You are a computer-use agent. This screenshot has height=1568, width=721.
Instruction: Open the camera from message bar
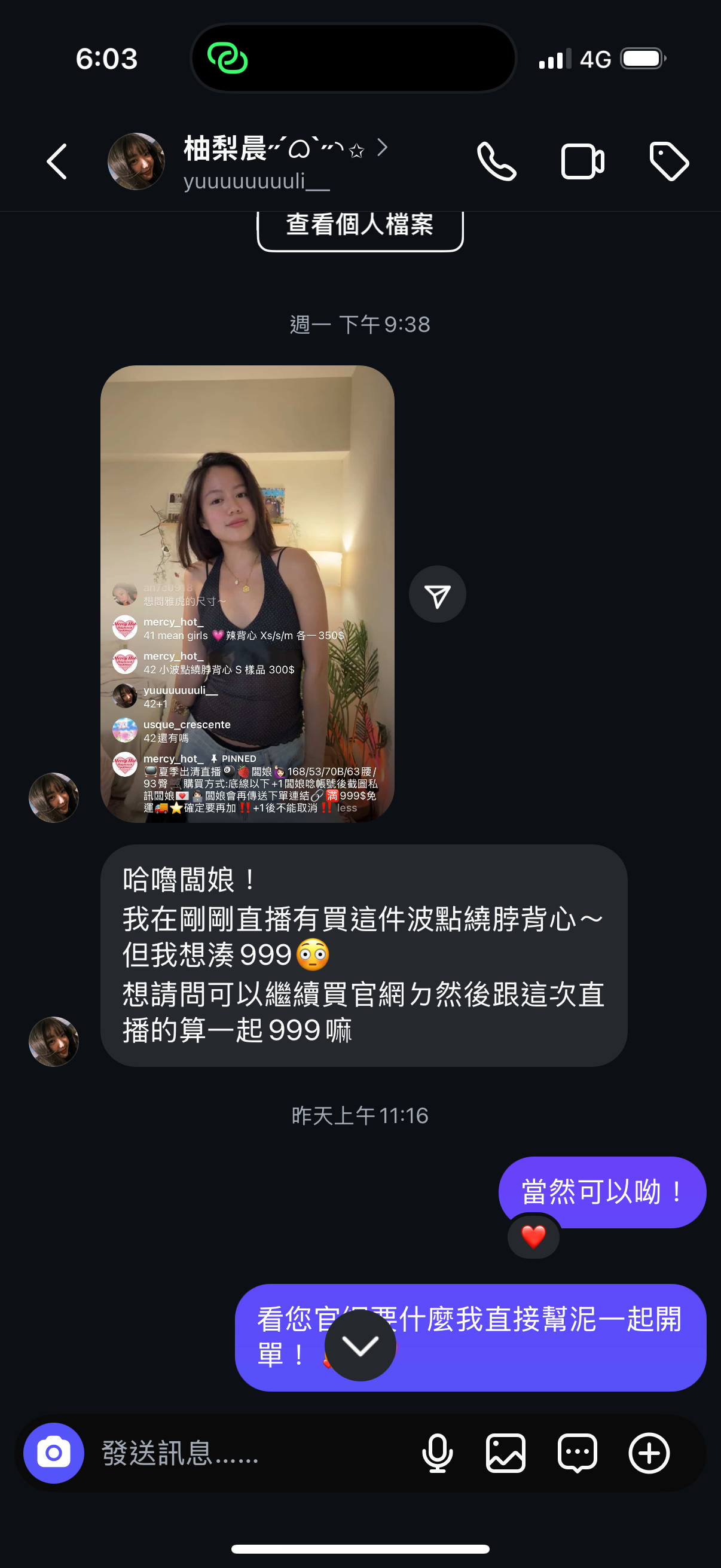tap(54, 1454)
